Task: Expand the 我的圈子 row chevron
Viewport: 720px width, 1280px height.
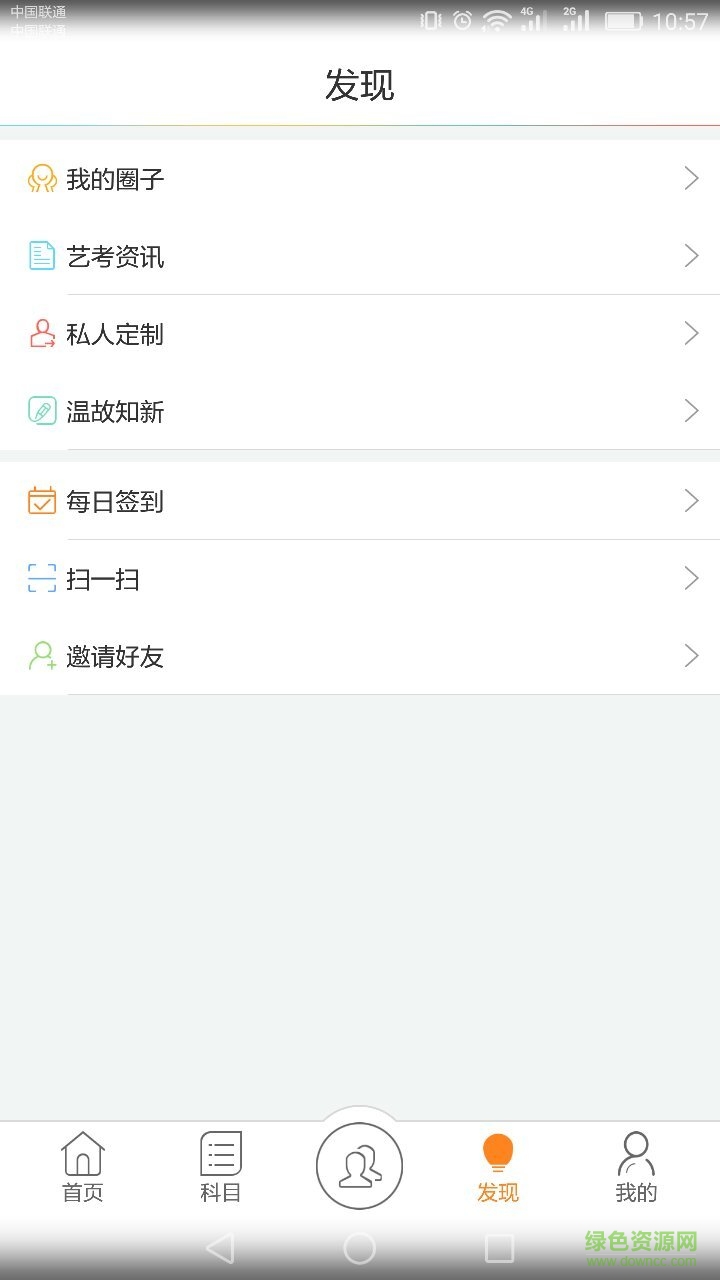Action: (691, 178)
